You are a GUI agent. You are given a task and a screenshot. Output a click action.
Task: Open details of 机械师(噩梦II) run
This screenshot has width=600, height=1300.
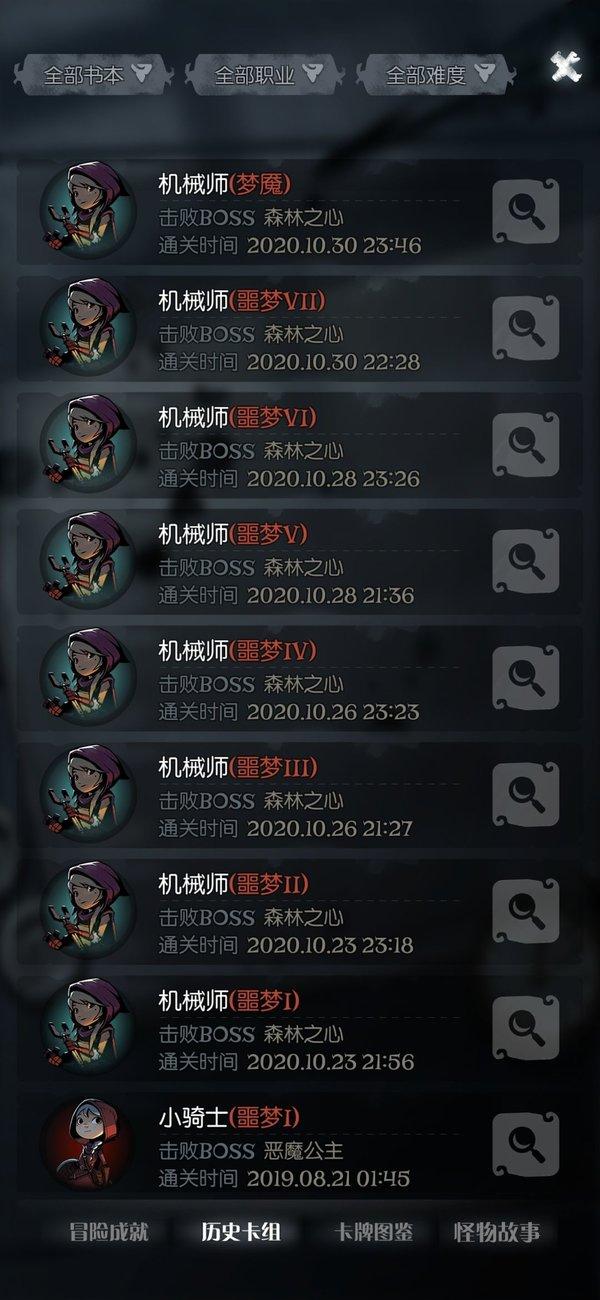(x=525, y=909)
